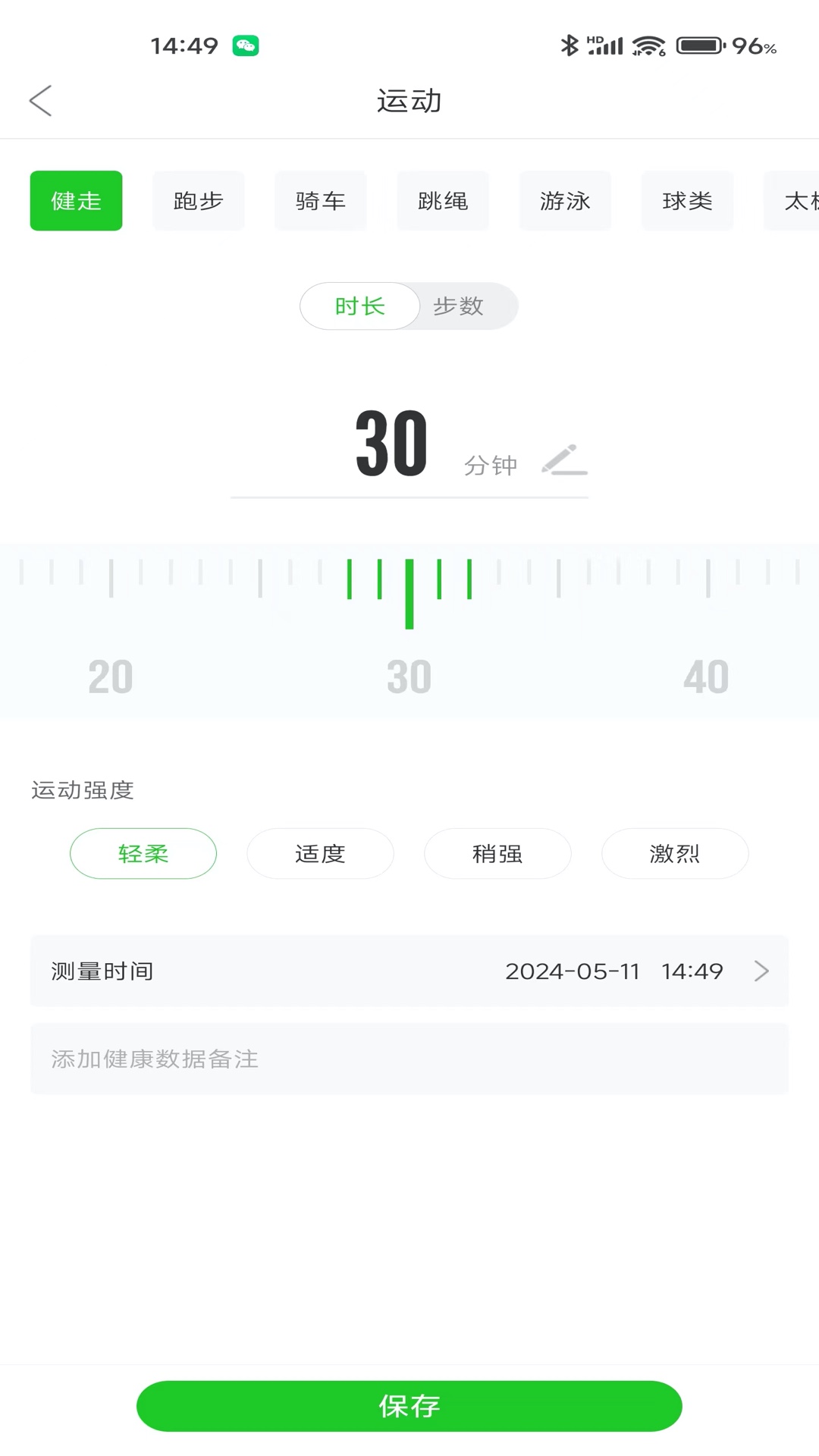
Task: Select the 跑步 activity type
Action: click(x=199, y=201)
